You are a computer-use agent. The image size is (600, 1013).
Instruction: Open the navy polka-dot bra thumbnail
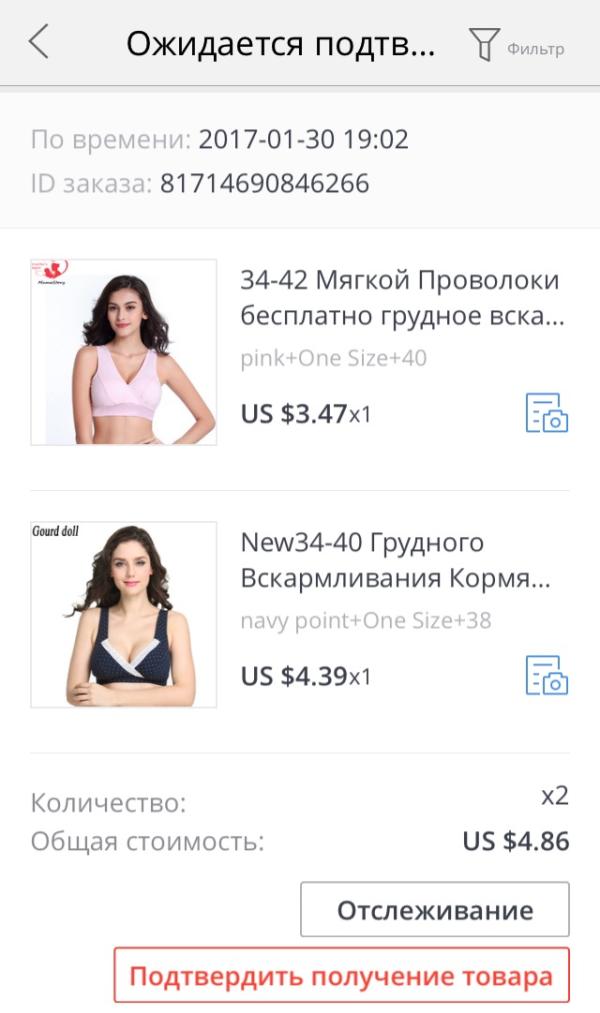pos(124,614)
